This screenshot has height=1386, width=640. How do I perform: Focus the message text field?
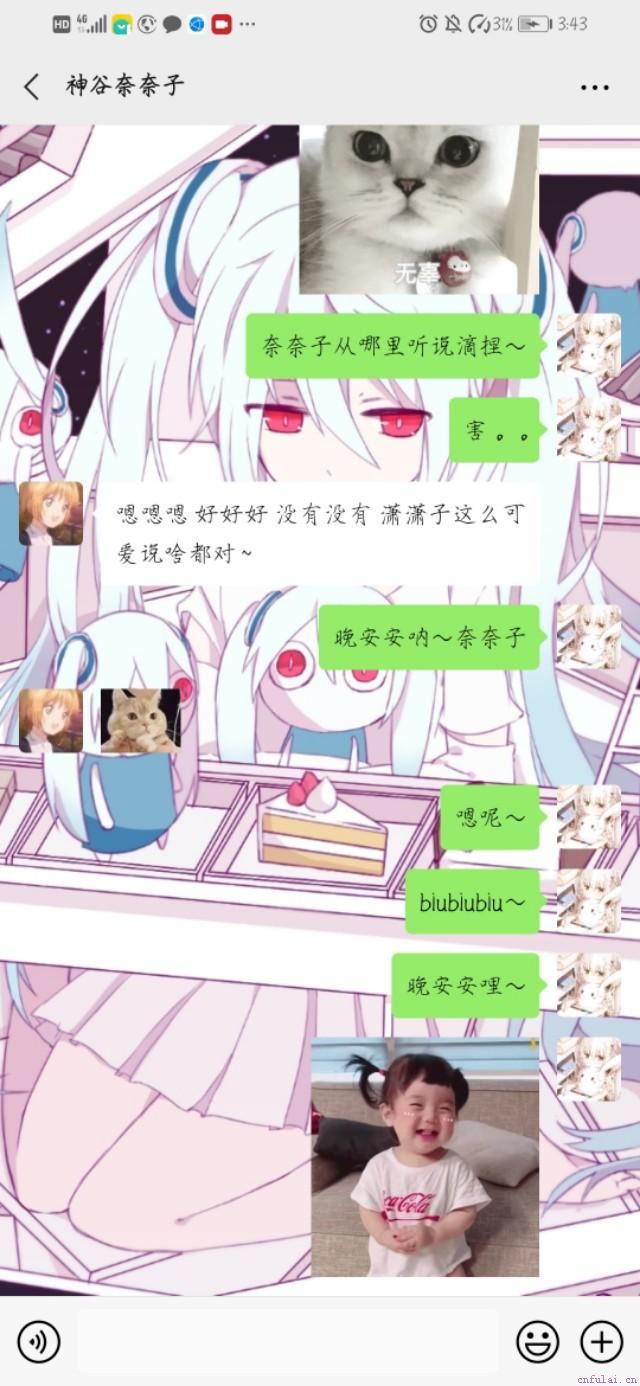coord(288,1341)
